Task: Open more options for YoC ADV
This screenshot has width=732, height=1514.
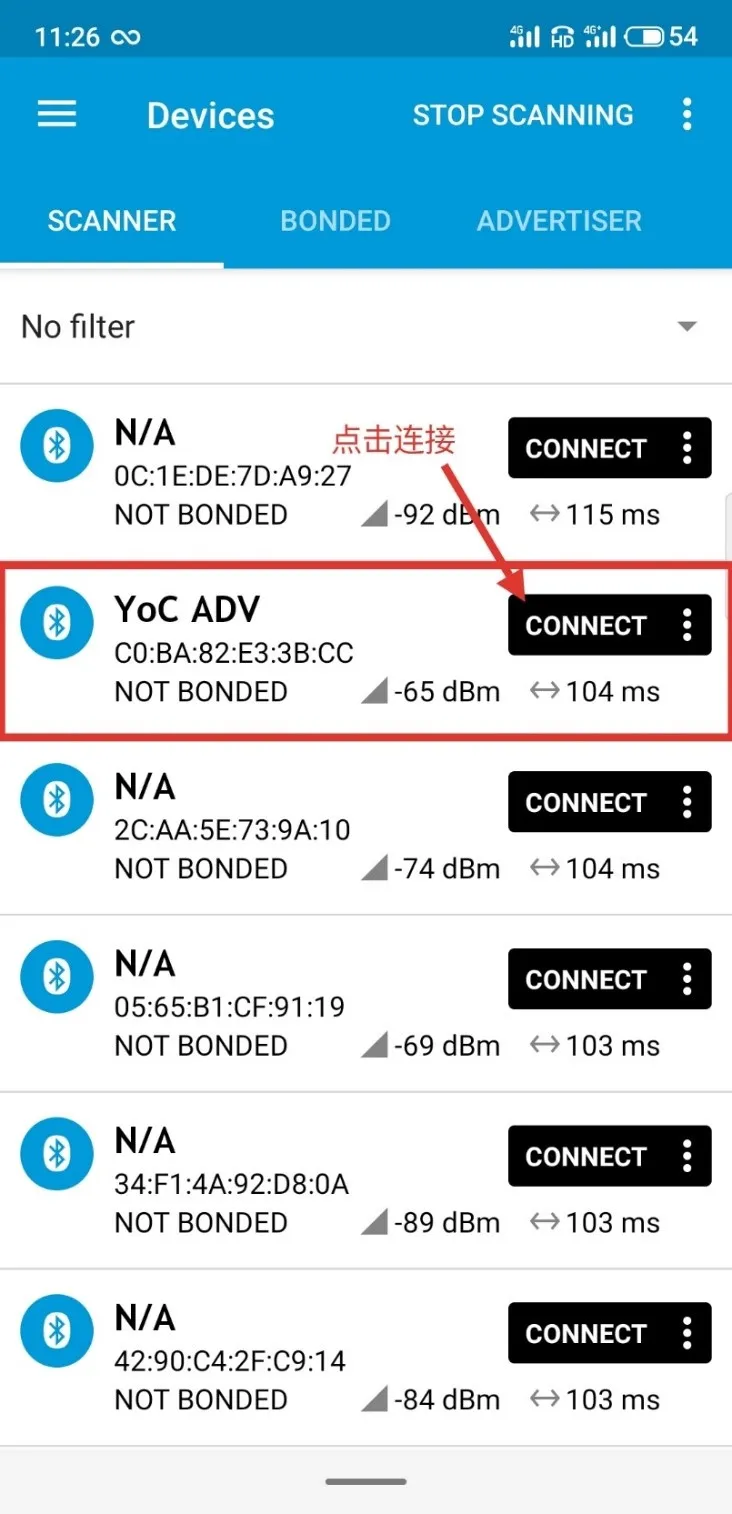Action: [x=687, y=626]
